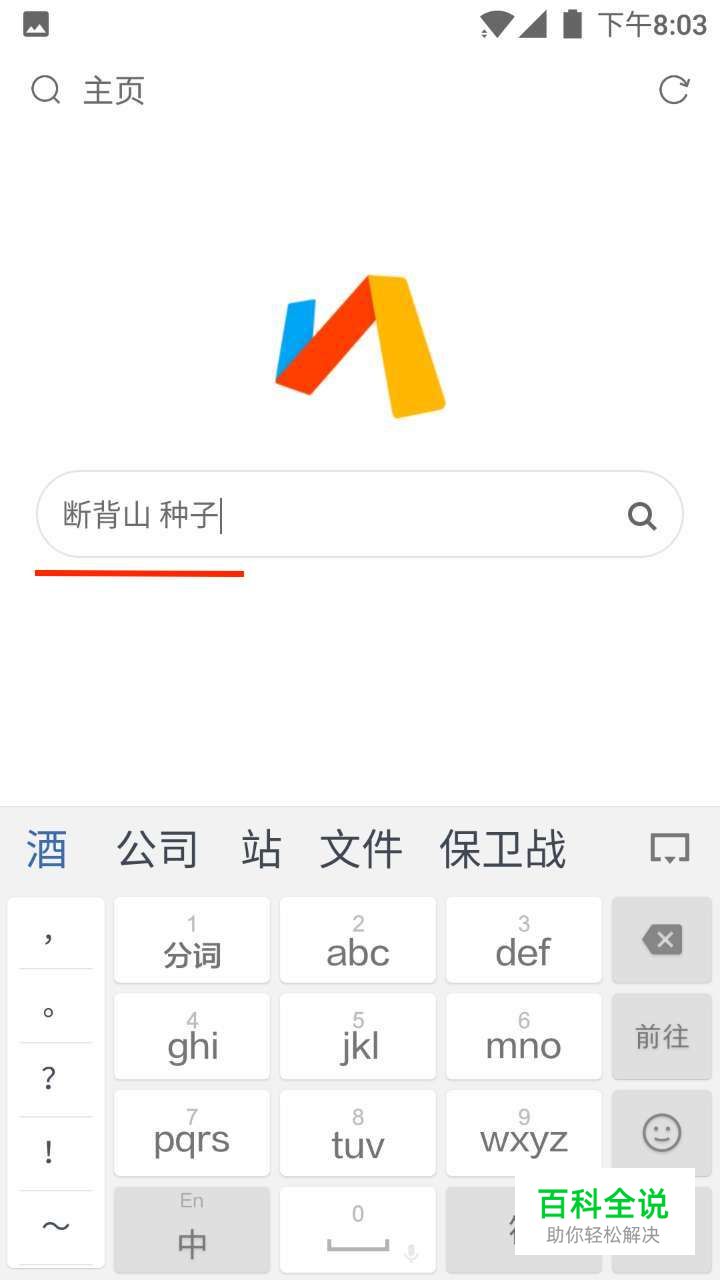Tap the 前往 go key

click(x=661, y=1037)
